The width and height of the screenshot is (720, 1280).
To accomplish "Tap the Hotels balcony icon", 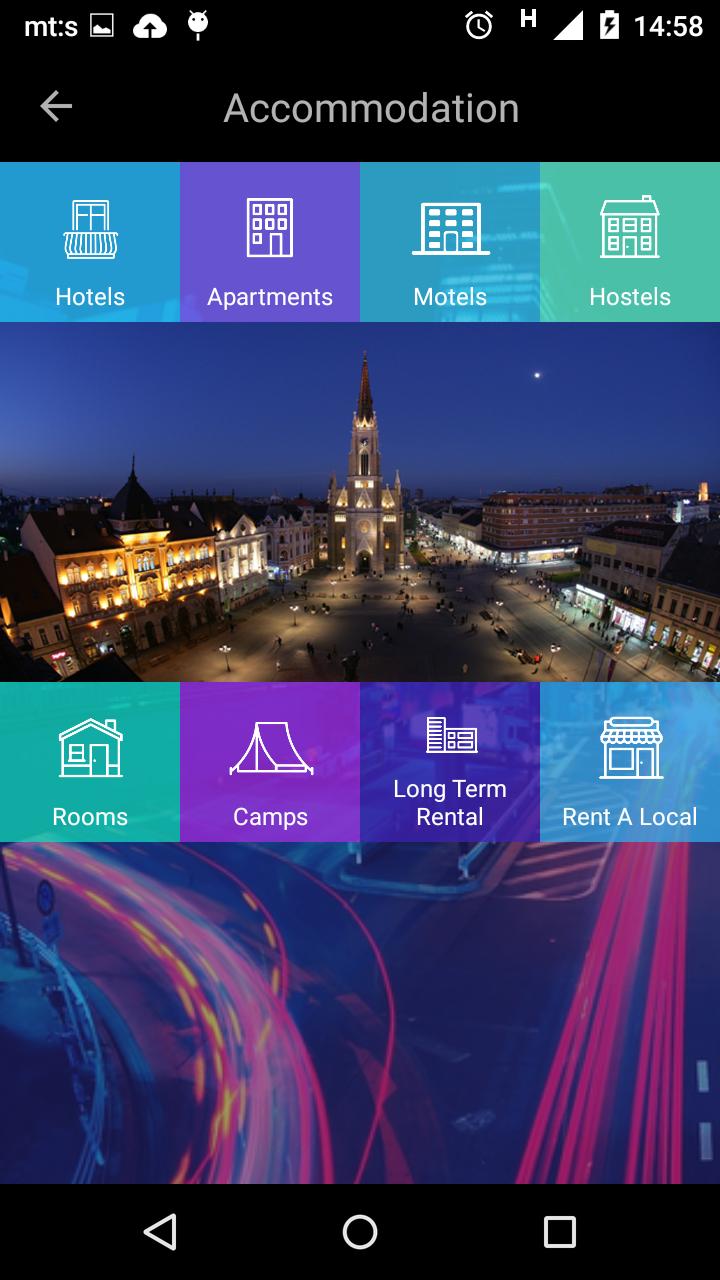I will point(90,230).
